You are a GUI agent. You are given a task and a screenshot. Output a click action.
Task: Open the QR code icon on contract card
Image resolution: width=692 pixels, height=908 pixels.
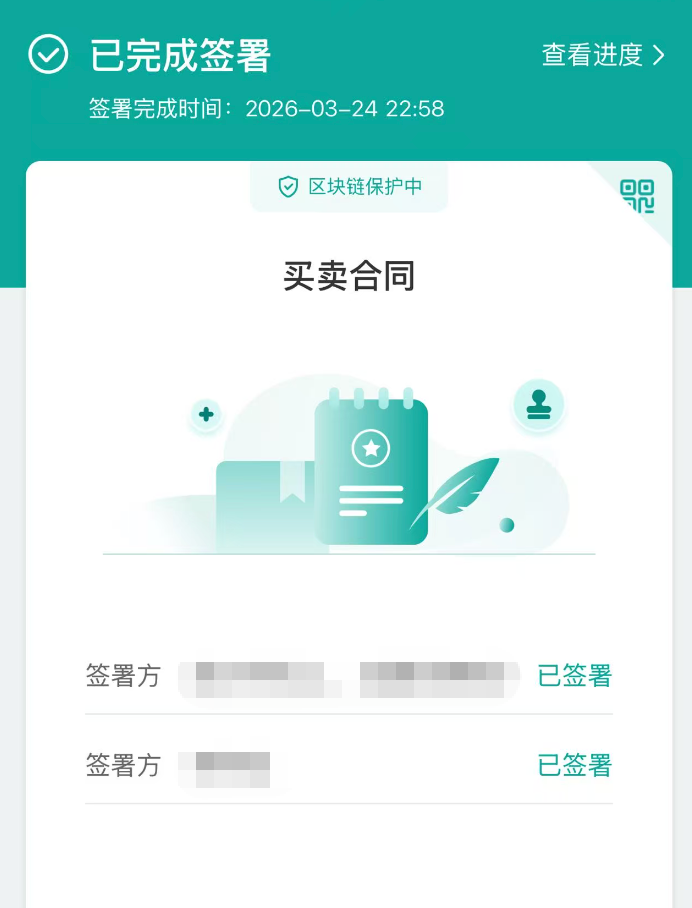637,196
